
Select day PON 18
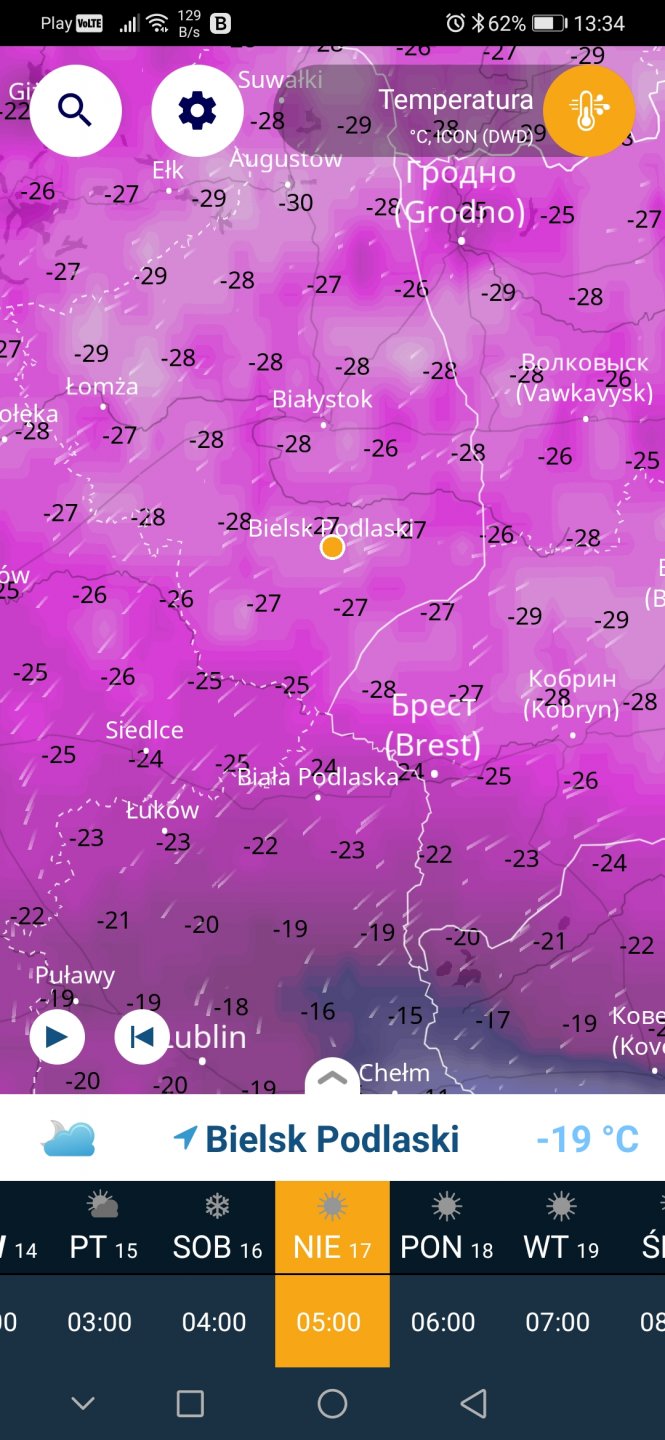tap(447, 1229)
